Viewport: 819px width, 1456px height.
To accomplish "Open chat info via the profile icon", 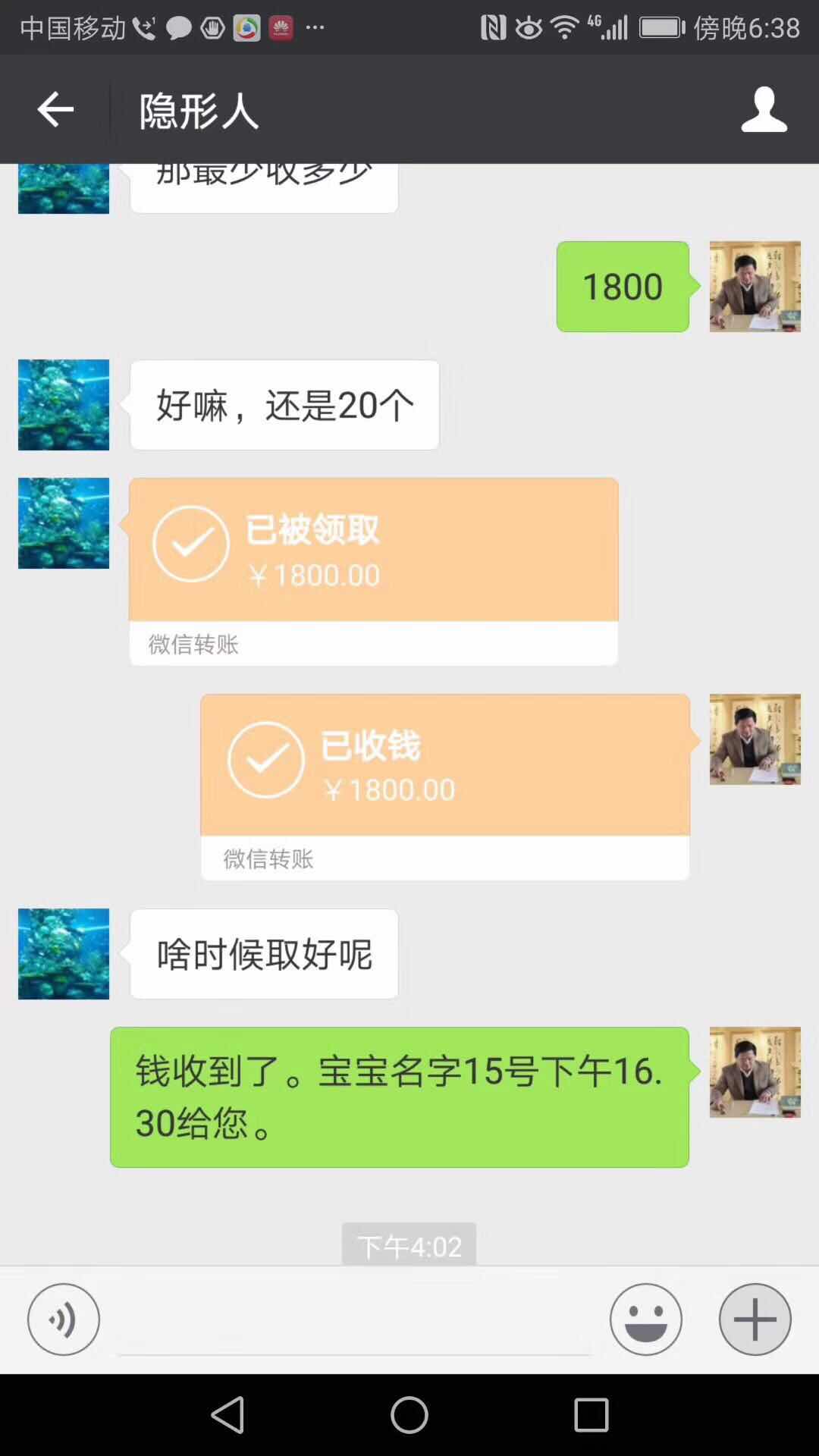I will 764,110.
